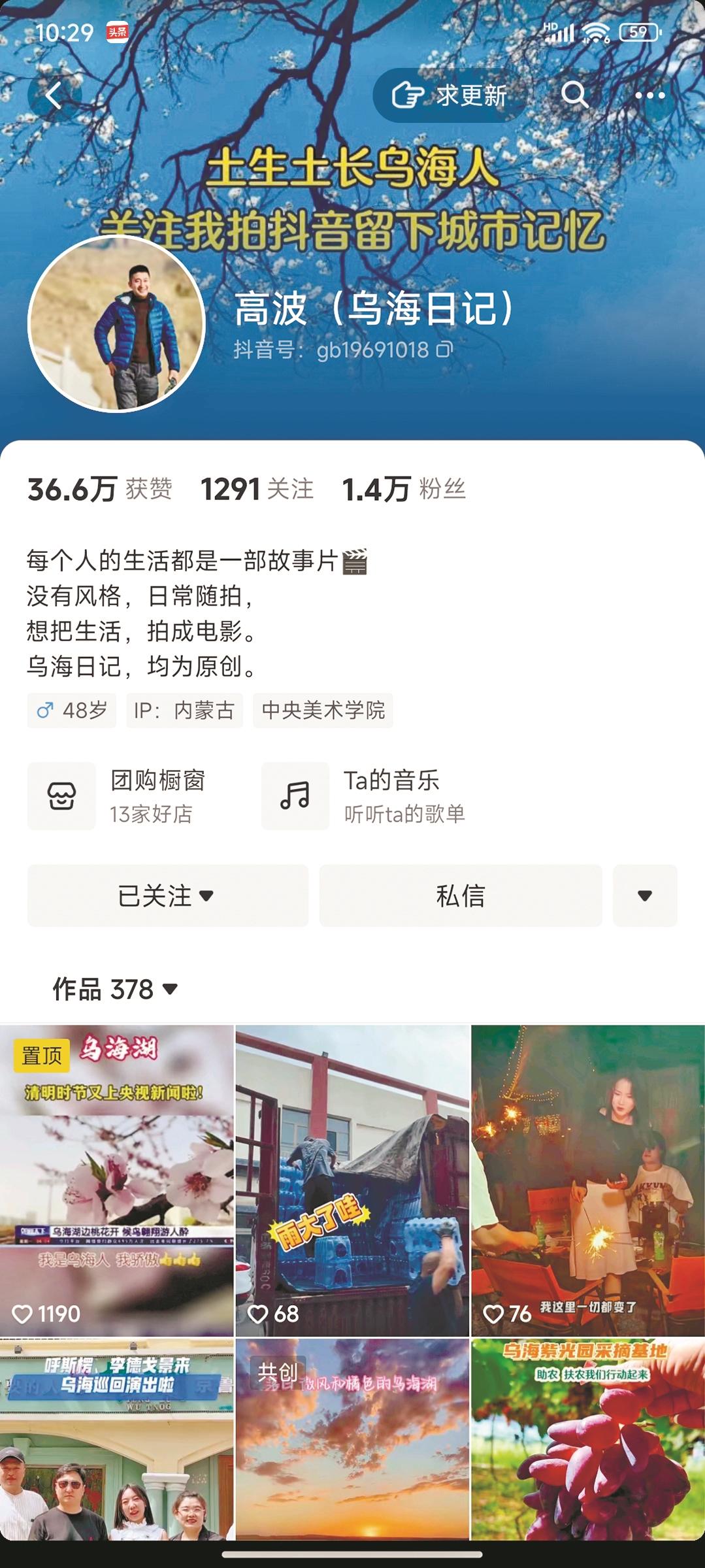
Task: Expand the arrow button beside 私信
Action: tap(644, 895)
